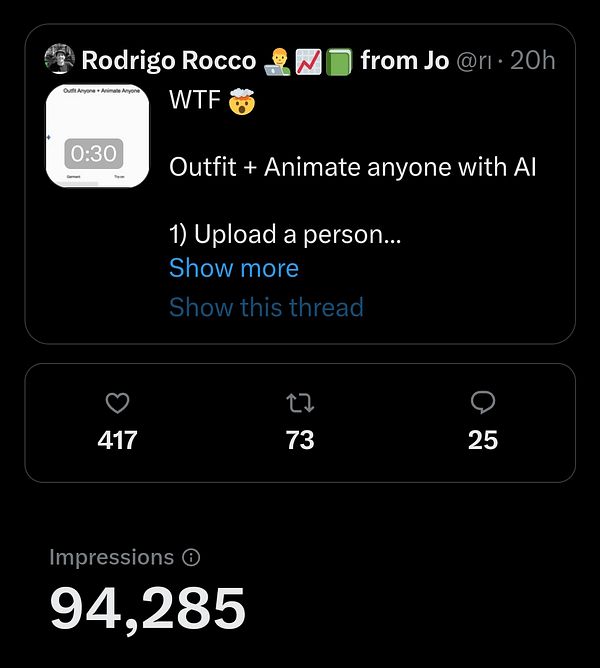Open Rodrigo Rocco's profile picture
The image size is (600, 668).
pyautogui.click(x=60, y=60)
